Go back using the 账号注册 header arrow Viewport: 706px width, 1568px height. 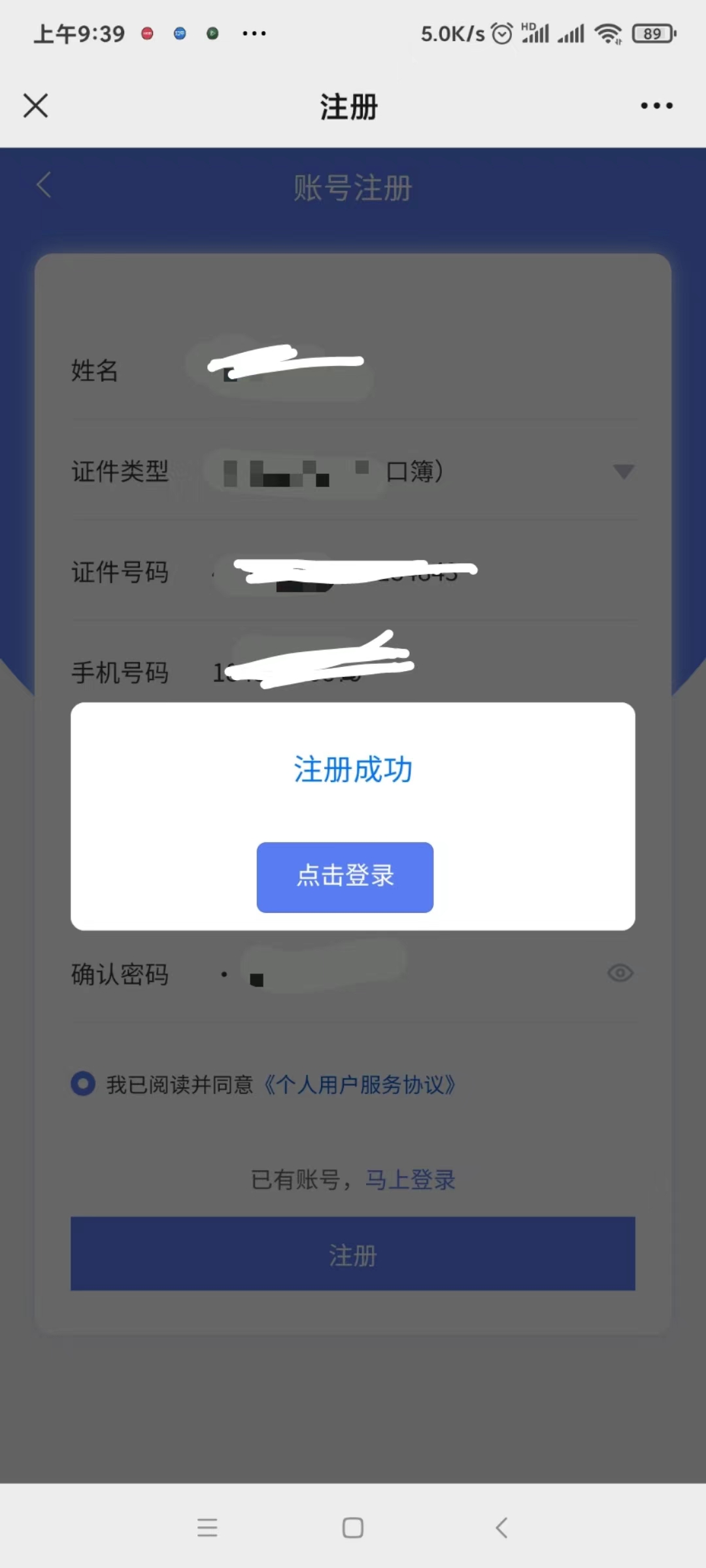44,186
